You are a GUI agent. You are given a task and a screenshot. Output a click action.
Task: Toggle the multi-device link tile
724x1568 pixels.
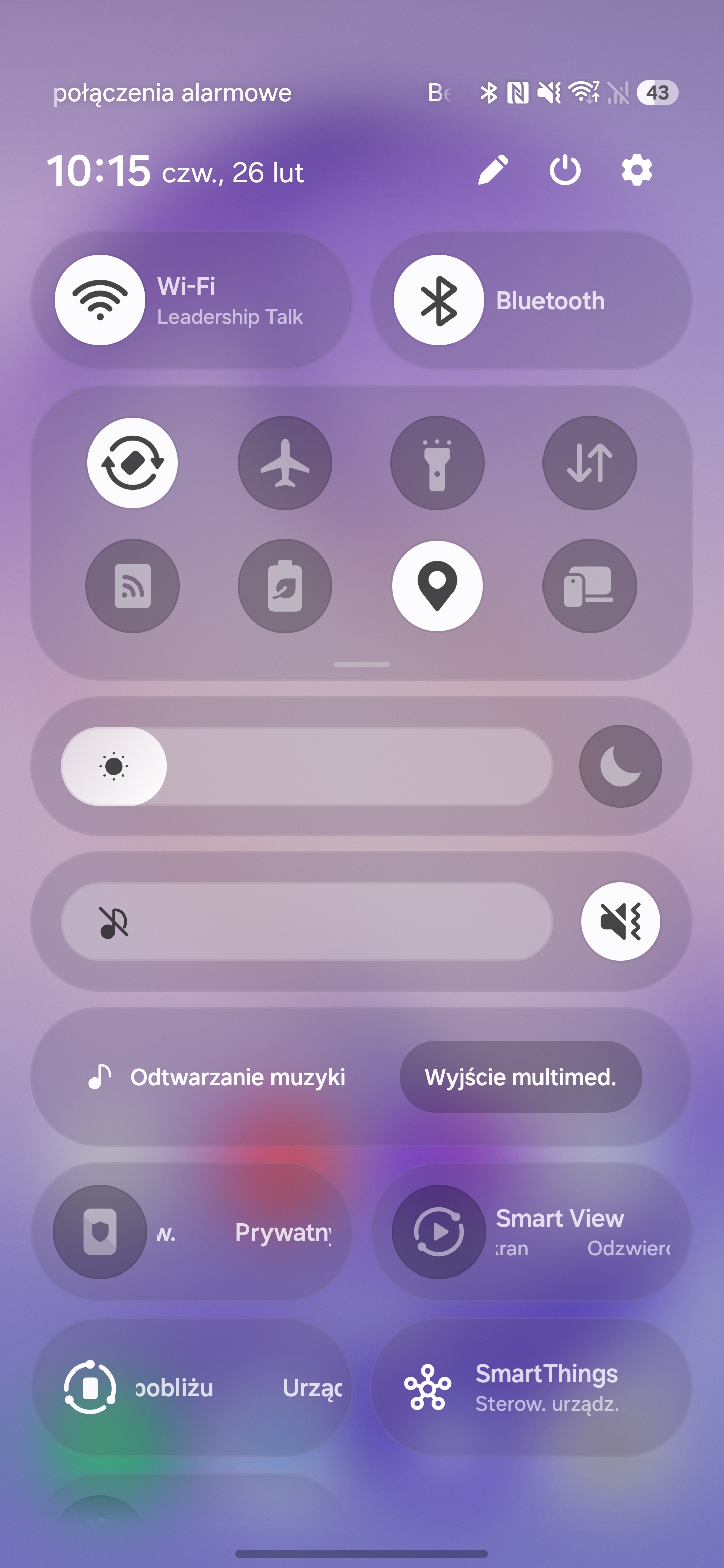(x=589, y=585)
